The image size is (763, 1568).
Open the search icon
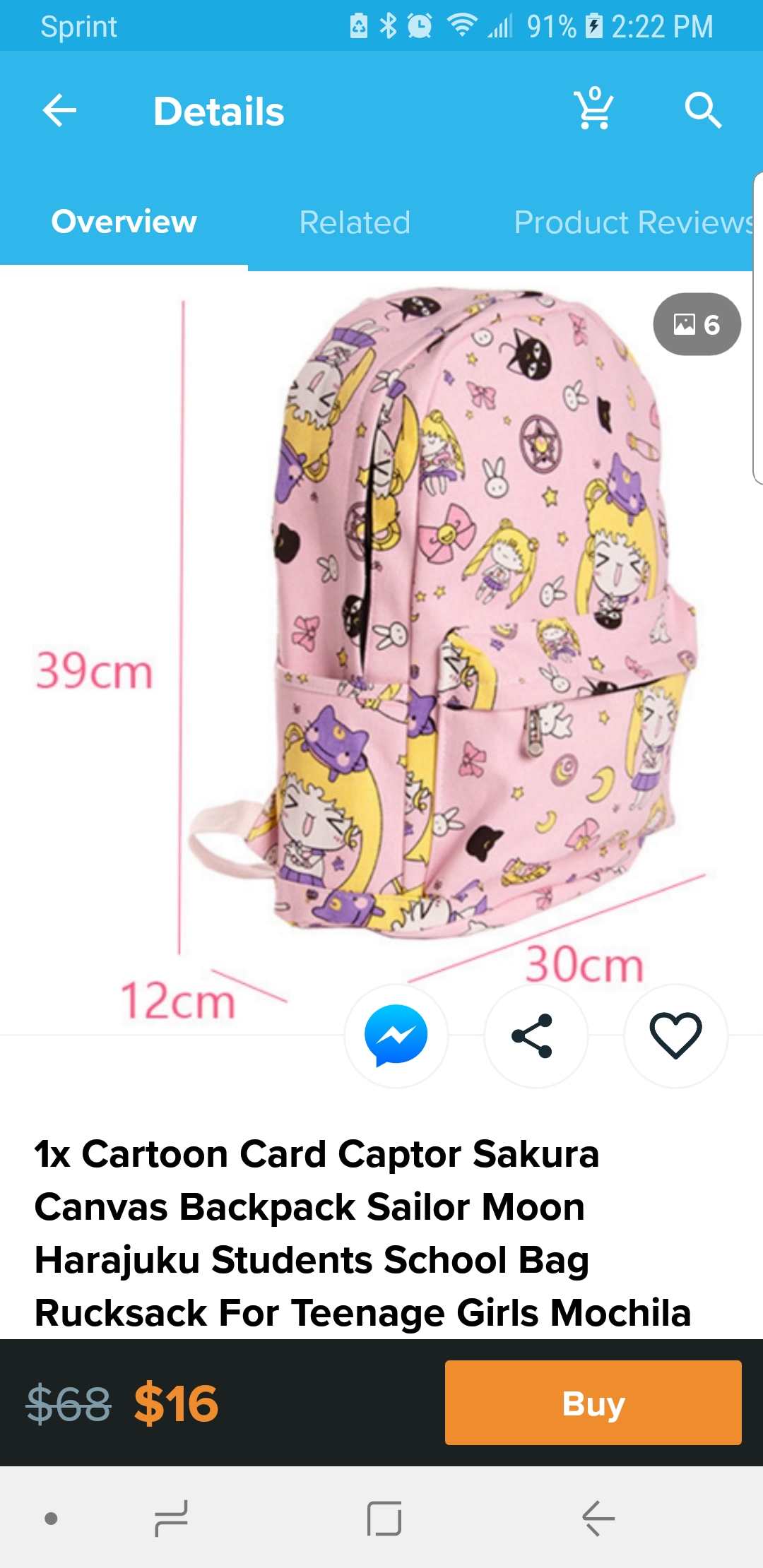coord(703,110)
